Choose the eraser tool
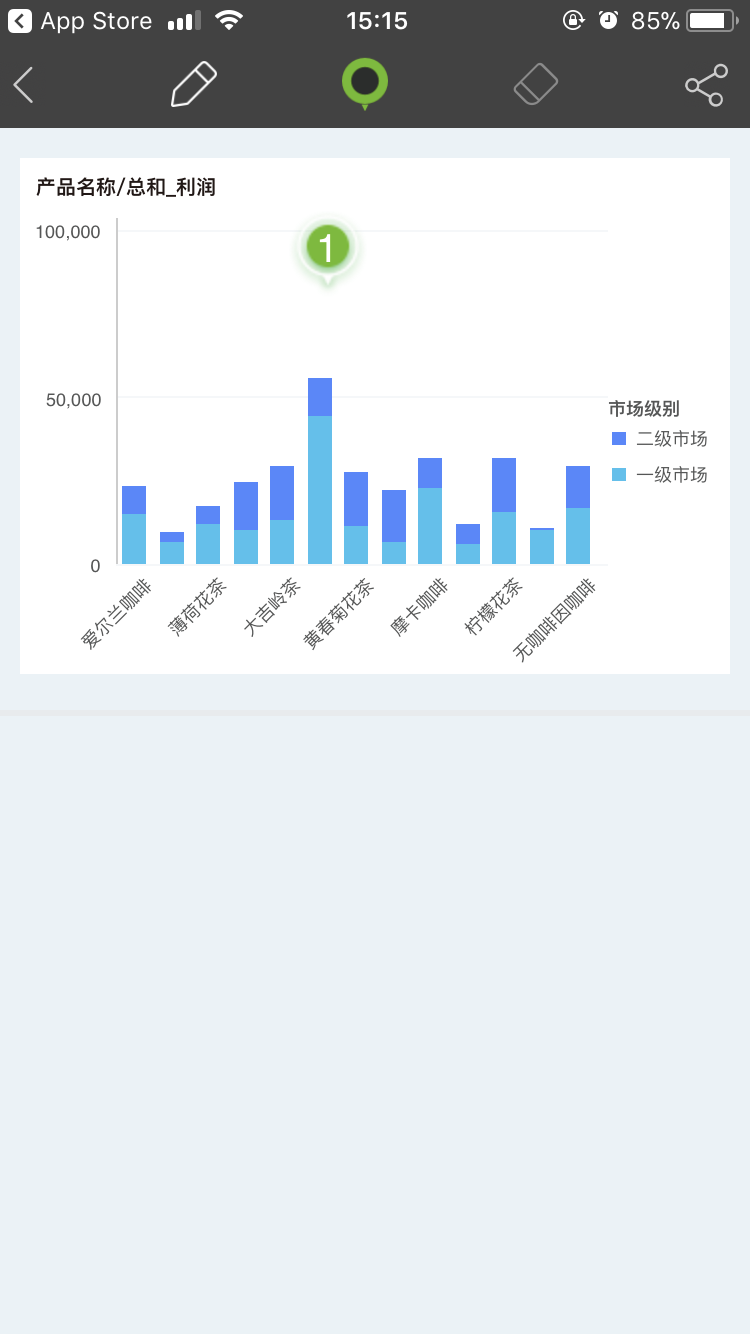 [x=536, y=84]
